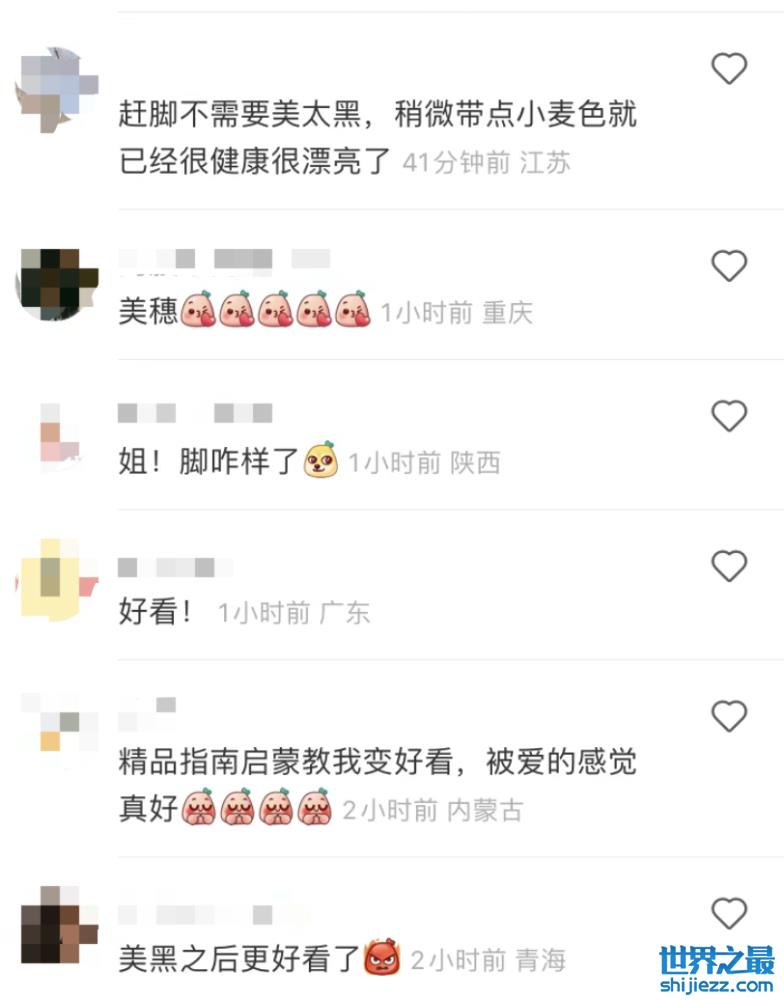Like the comment 美黑之后更好看了
The height and width of the screenshot is (1000, 784).
click(x=729, y=913)
